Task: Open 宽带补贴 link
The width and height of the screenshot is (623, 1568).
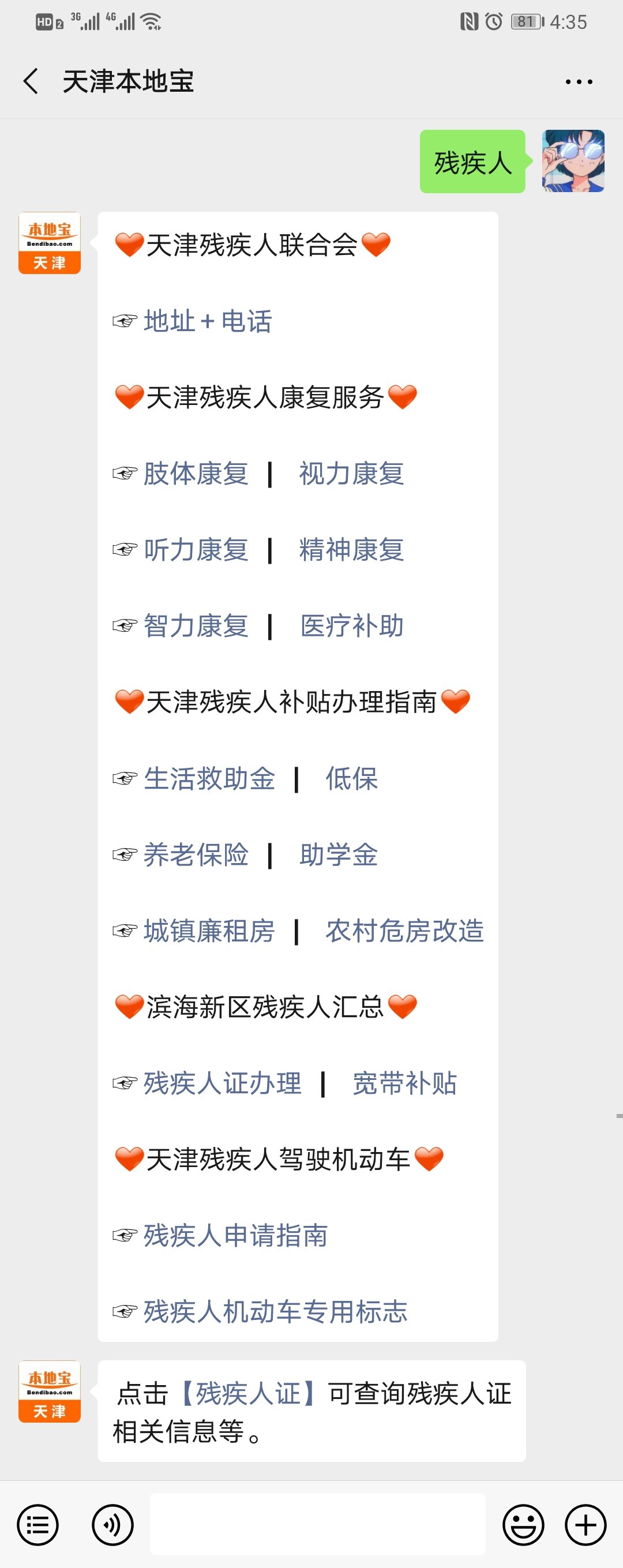Action: point(404,1083)
